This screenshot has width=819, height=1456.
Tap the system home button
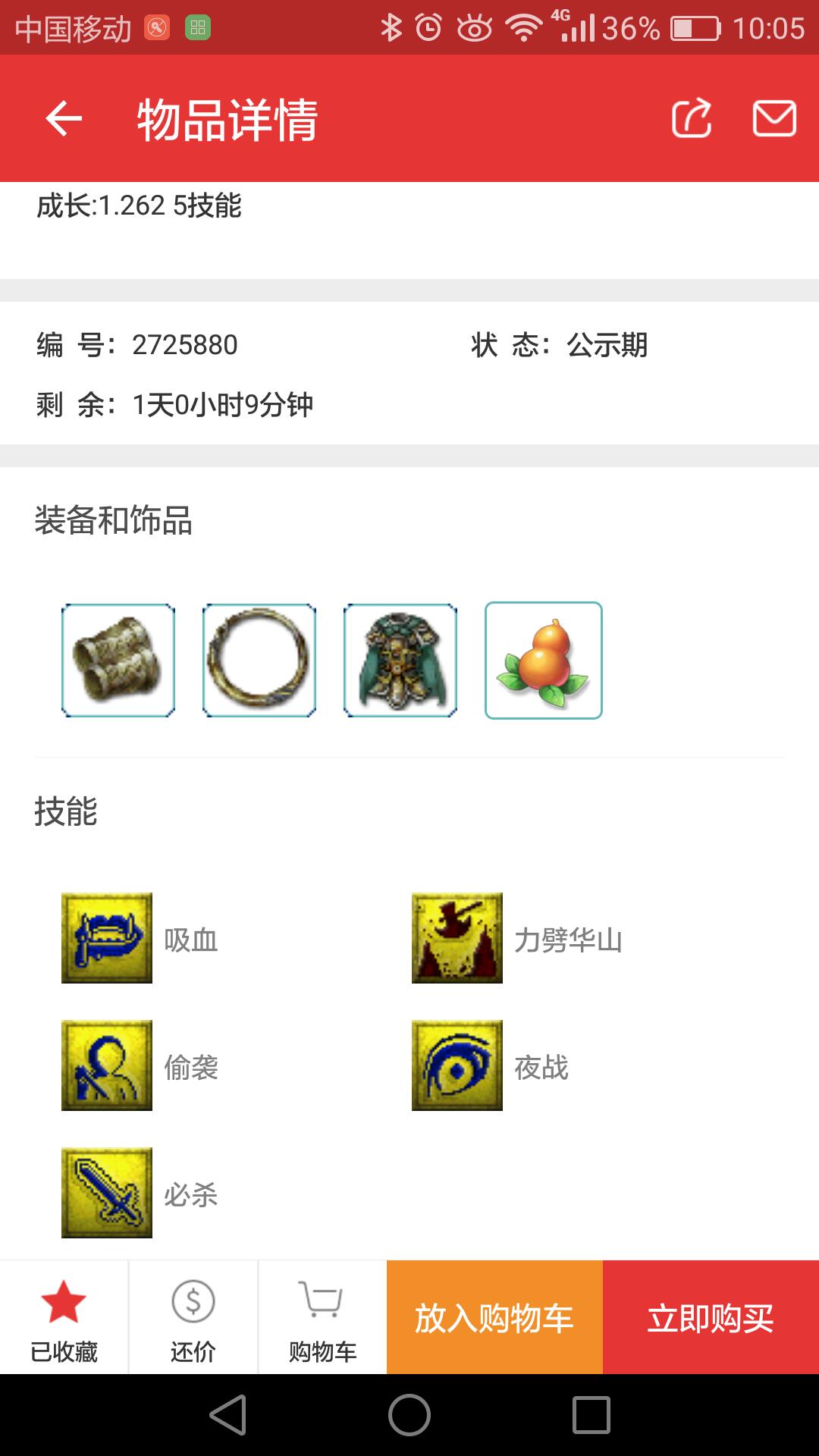pyautogui.click(x=409, y=1415)
